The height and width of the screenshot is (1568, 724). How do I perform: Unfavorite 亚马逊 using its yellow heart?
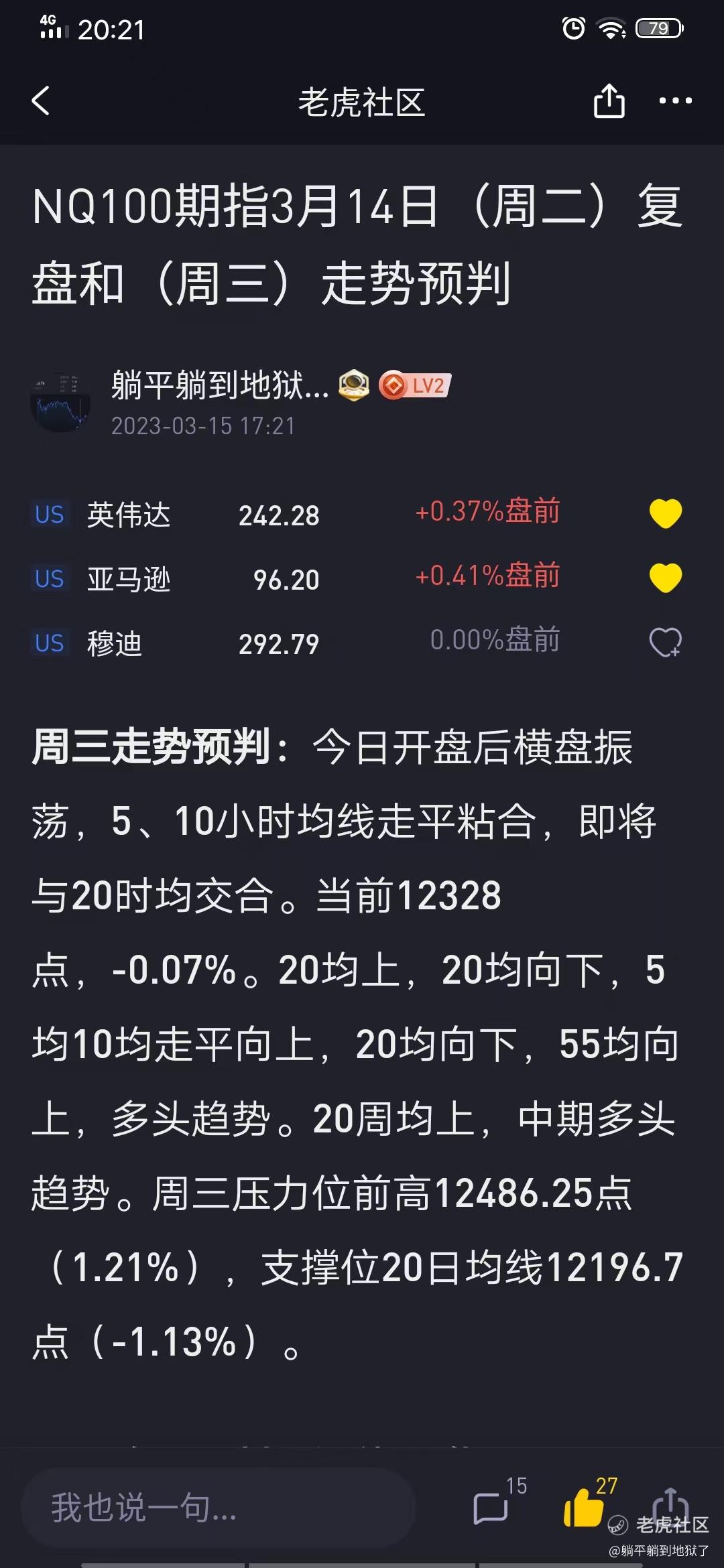pos(666,578)
